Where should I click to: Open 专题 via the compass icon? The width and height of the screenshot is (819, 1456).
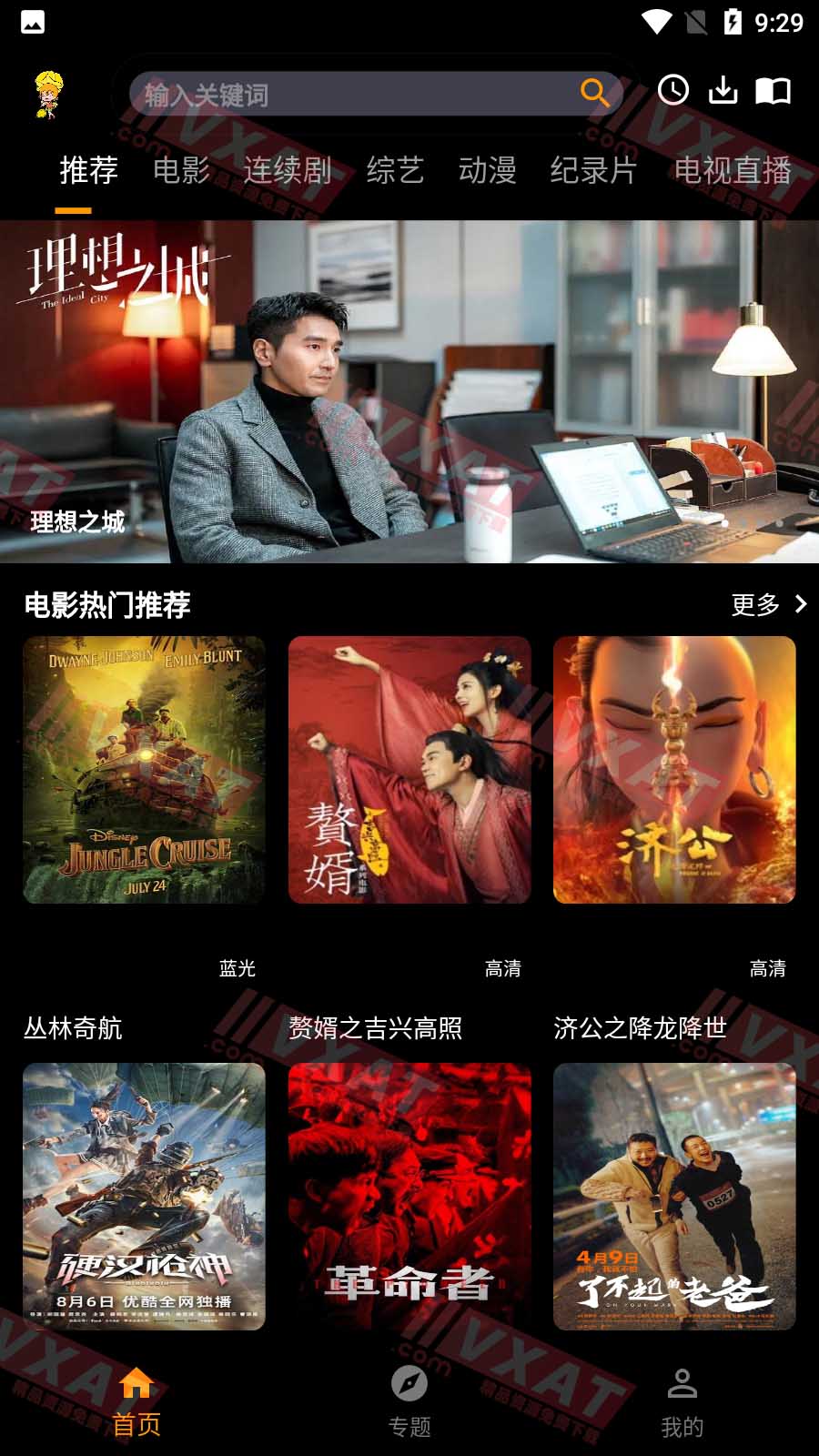click(410, 1383)
